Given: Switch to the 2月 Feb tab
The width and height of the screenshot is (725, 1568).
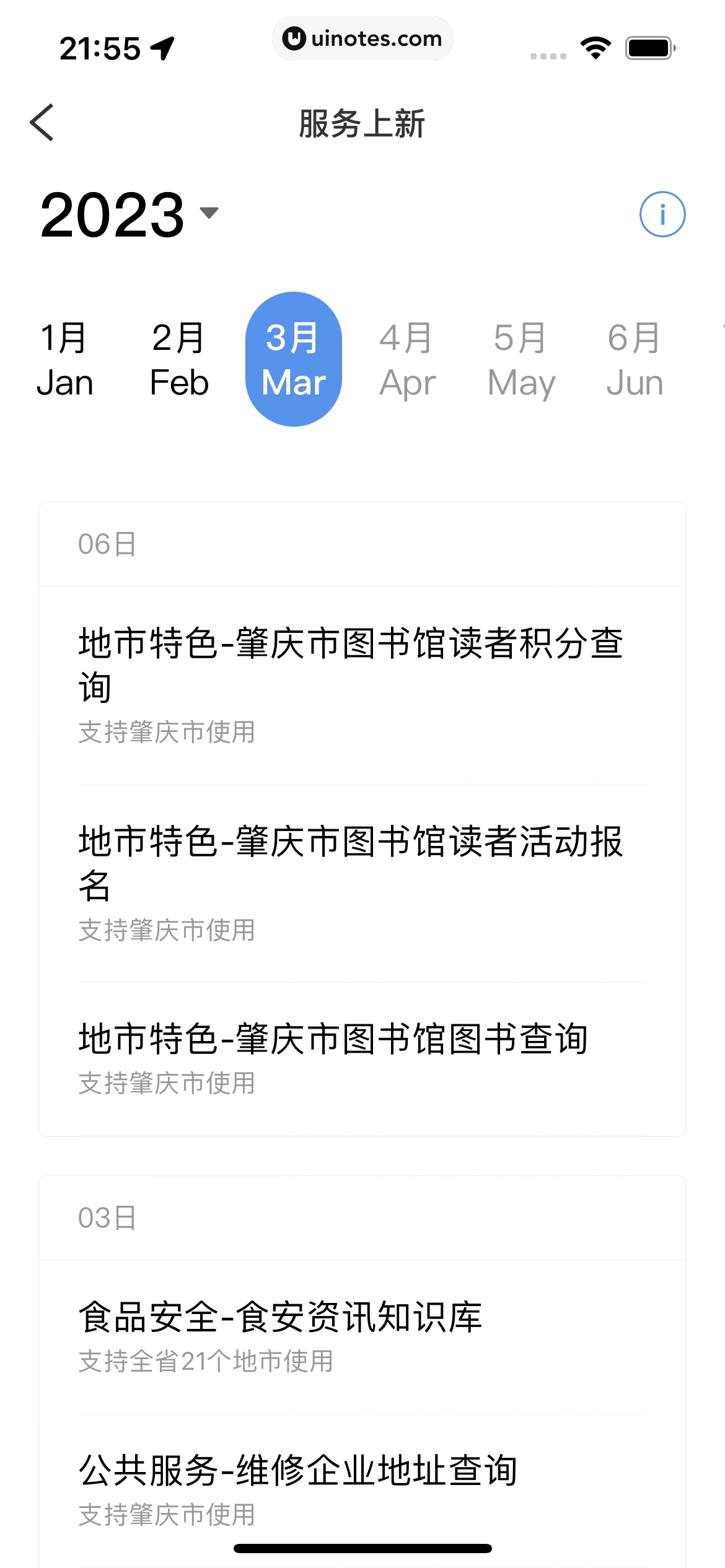Looking at the screenshot, I should [178, 359].
